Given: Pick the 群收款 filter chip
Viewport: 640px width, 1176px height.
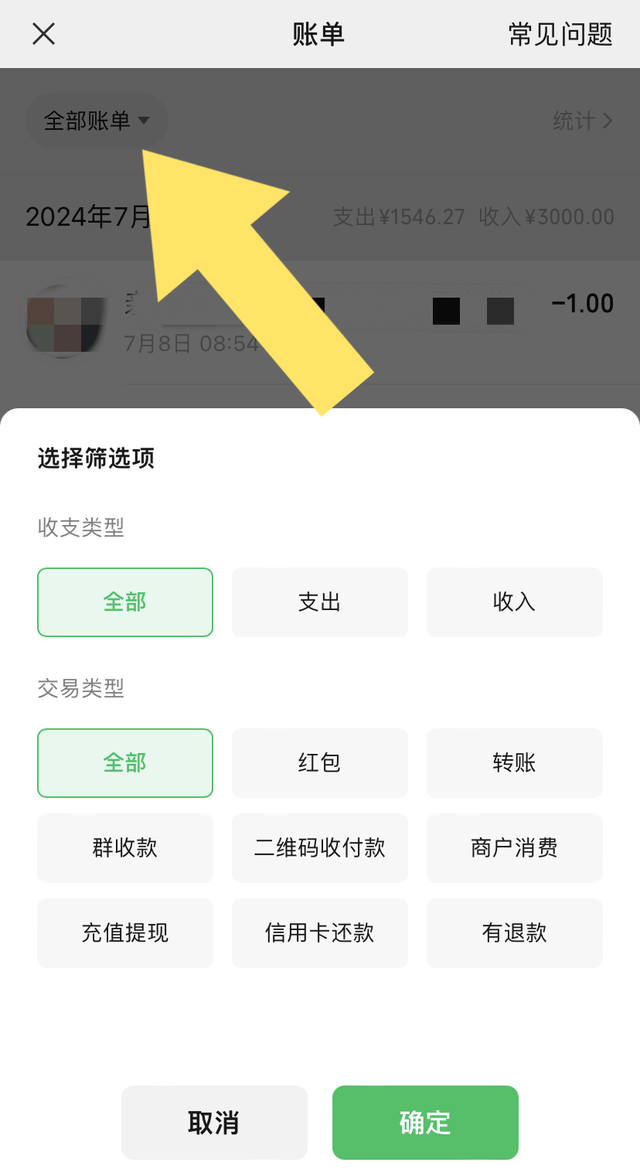Looking at the screenshot, I should [x=125, y=848].
